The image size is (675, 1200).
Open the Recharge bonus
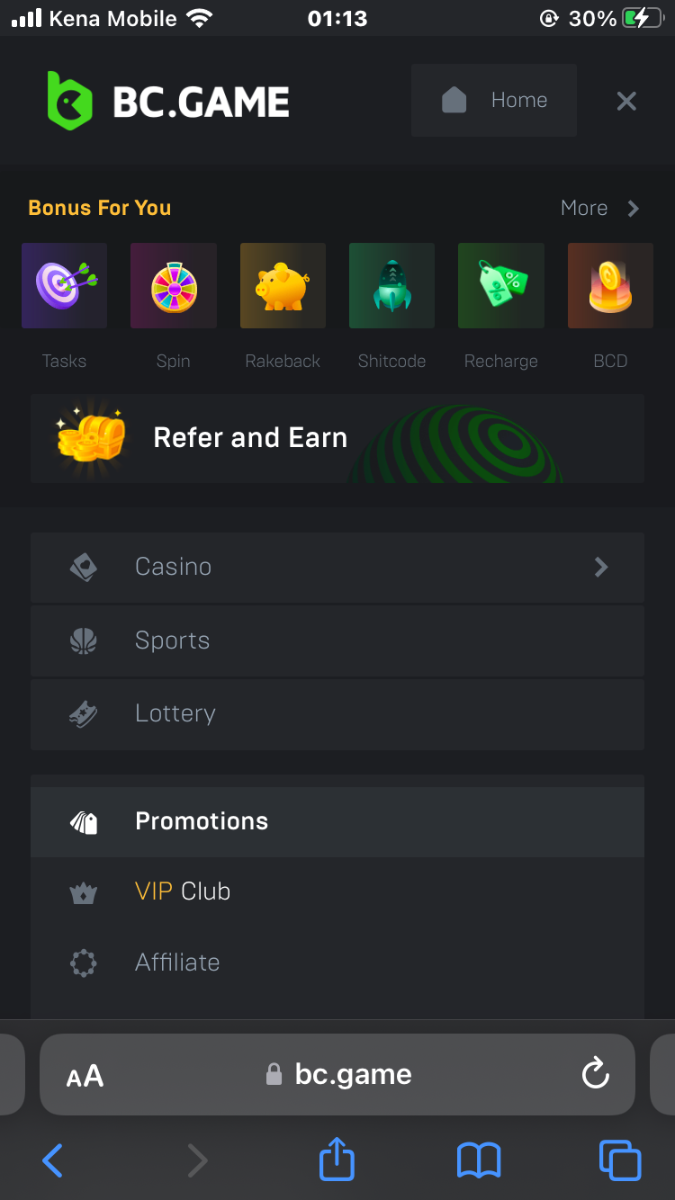point(501,286)
